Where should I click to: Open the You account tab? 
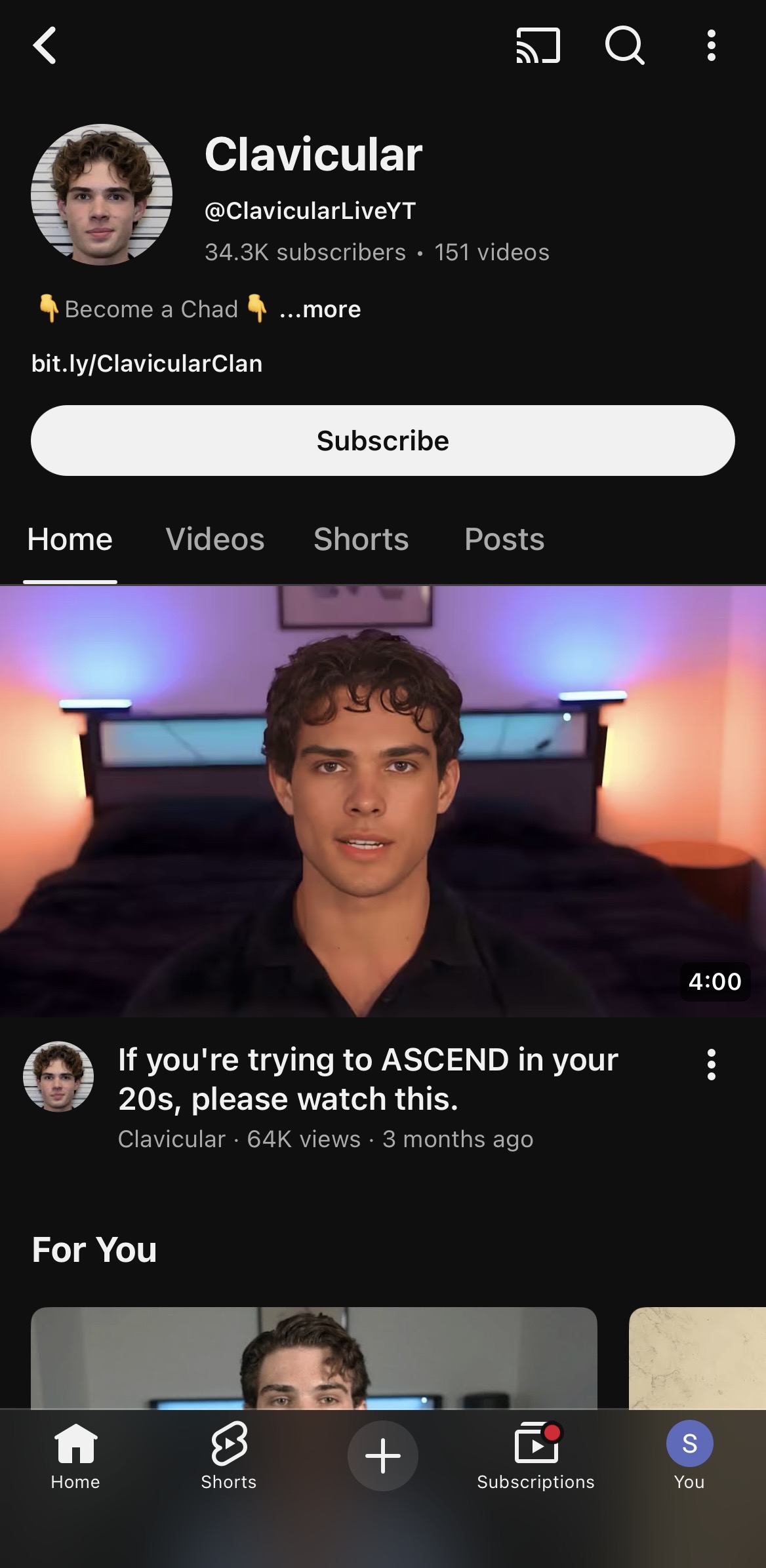pos(689,1455)
